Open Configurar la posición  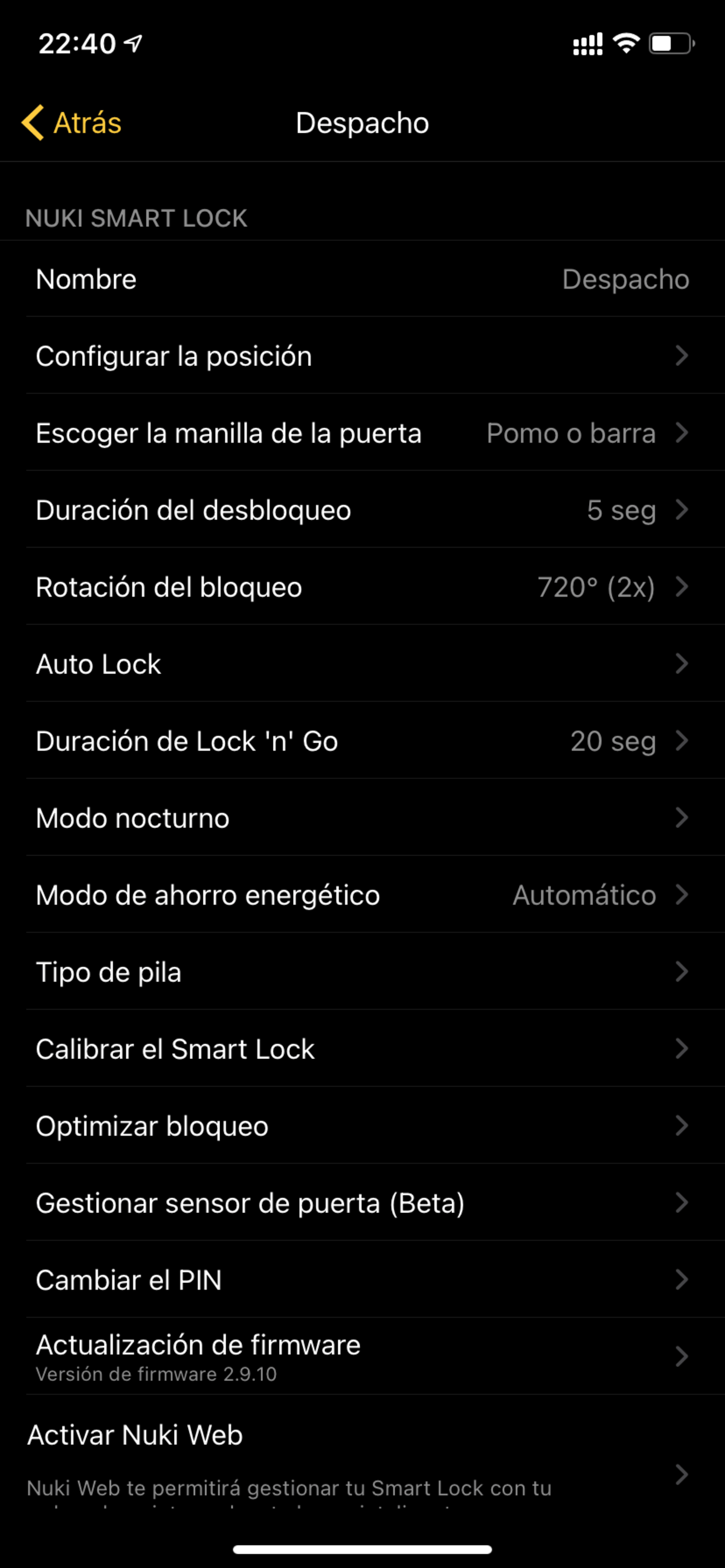362,356
